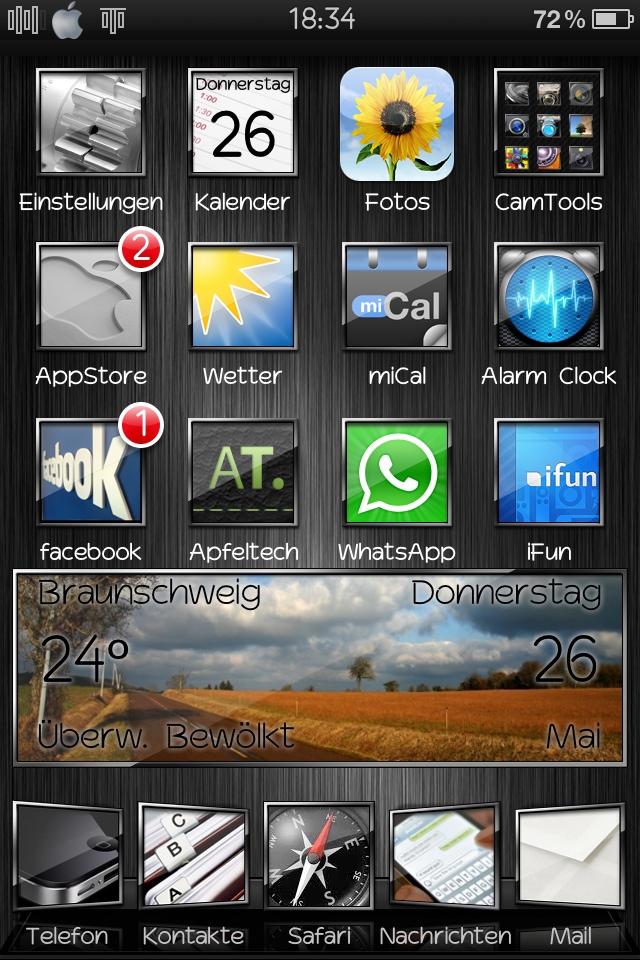Image resolution: width=640 pixels, height=960 pixels.
Task: Open Fotos sunflower app
Action: click(x=397, y=123)
